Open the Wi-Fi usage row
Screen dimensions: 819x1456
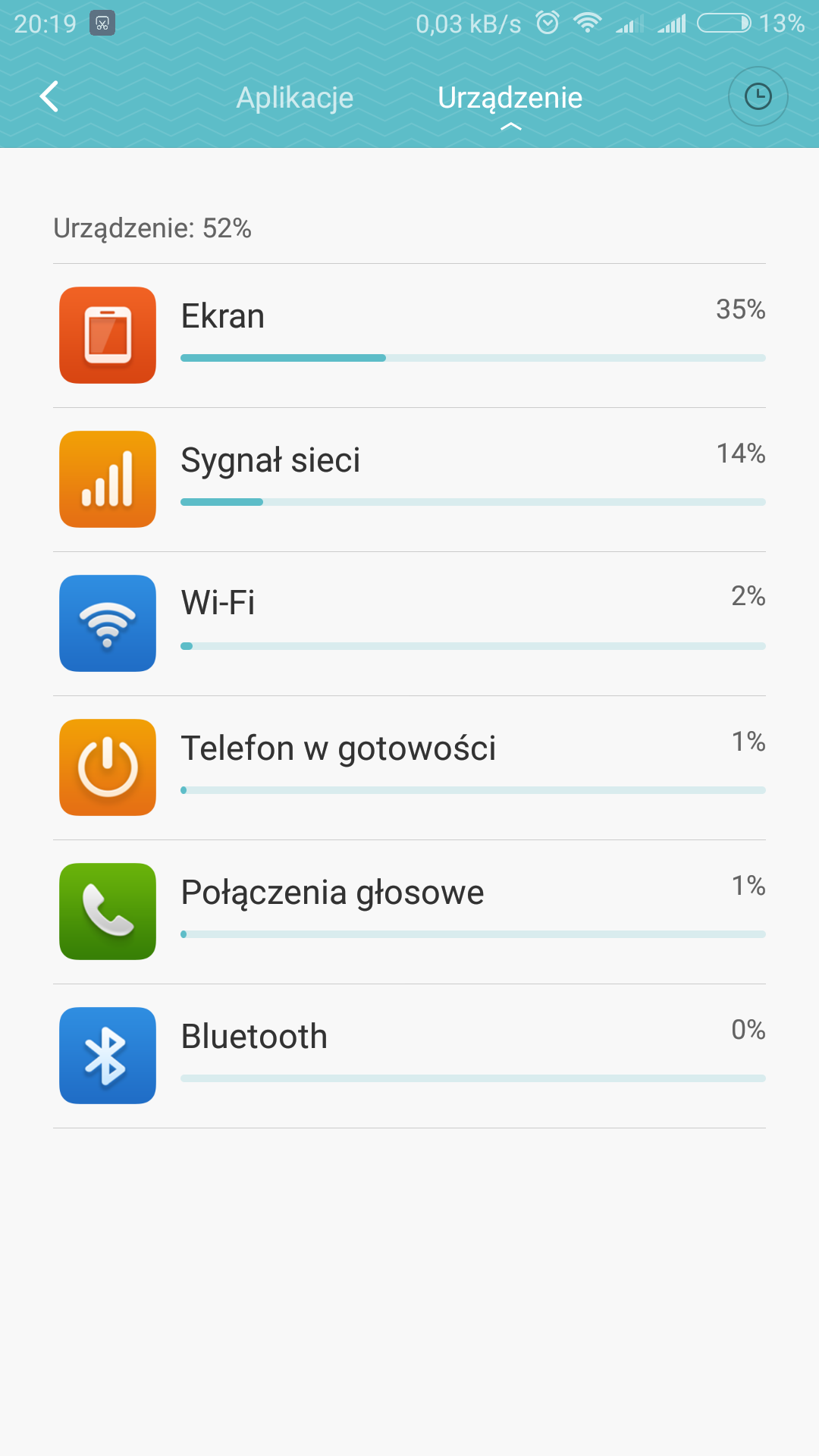(409, 623)
